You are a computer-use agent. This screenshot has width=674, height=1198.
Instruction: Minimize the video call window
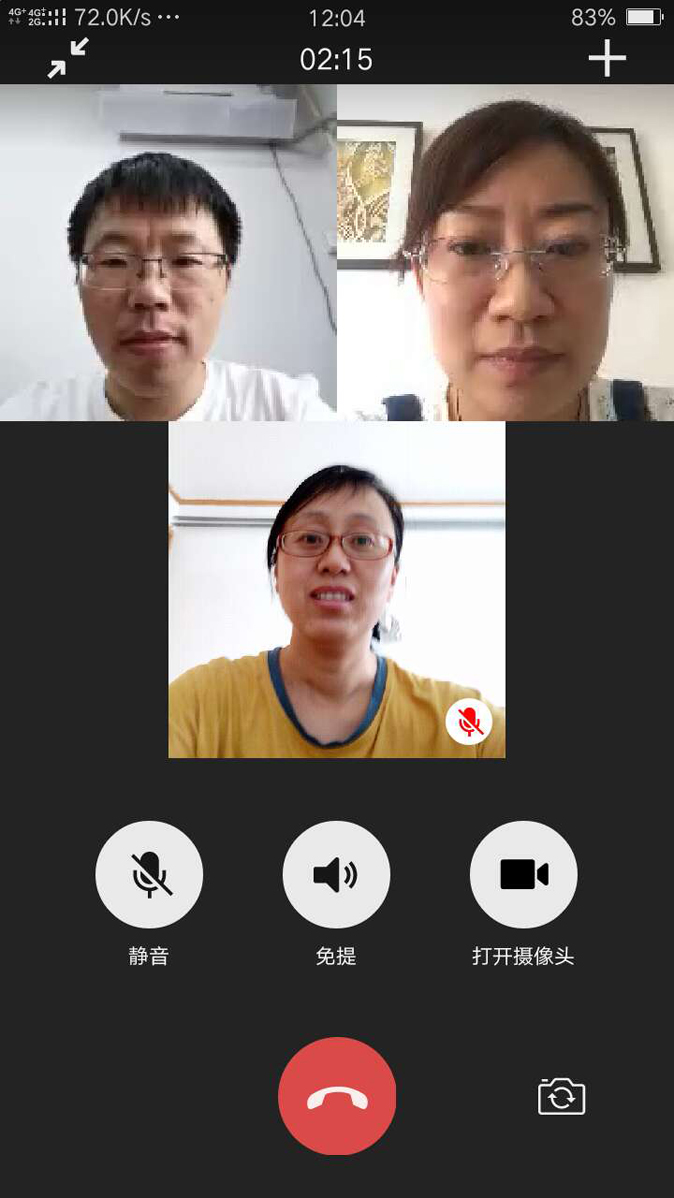point(68,59)
